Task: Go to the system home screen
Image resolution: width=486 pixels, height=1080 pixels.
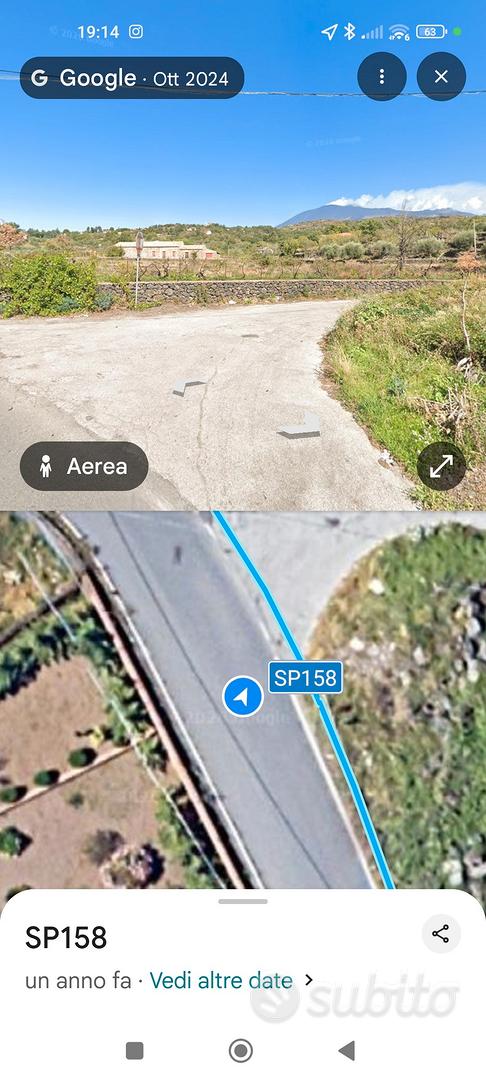Action: 241,1050
